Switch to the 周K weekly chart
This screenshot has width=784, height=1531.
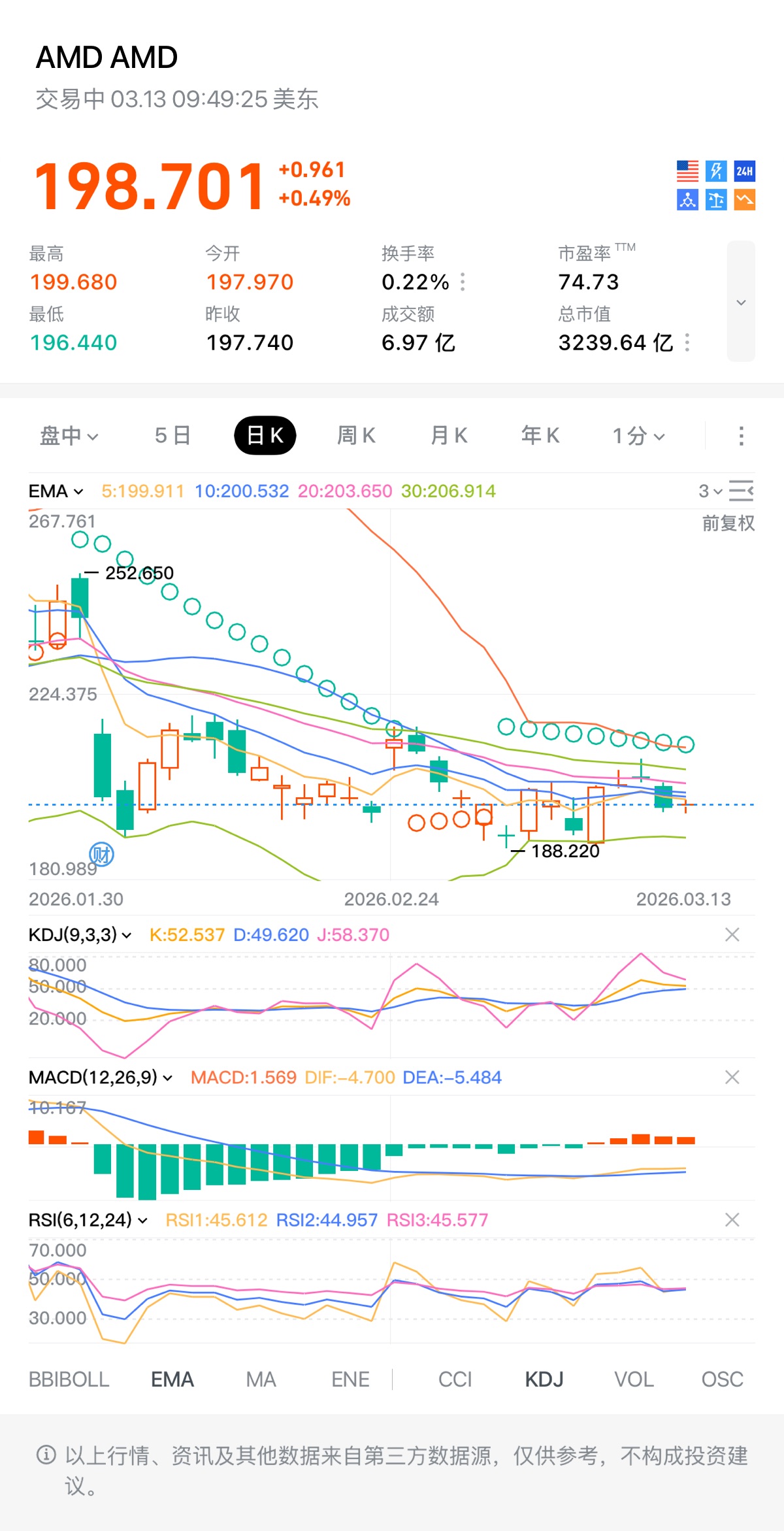pyautogui.click(x=356, y=436)
